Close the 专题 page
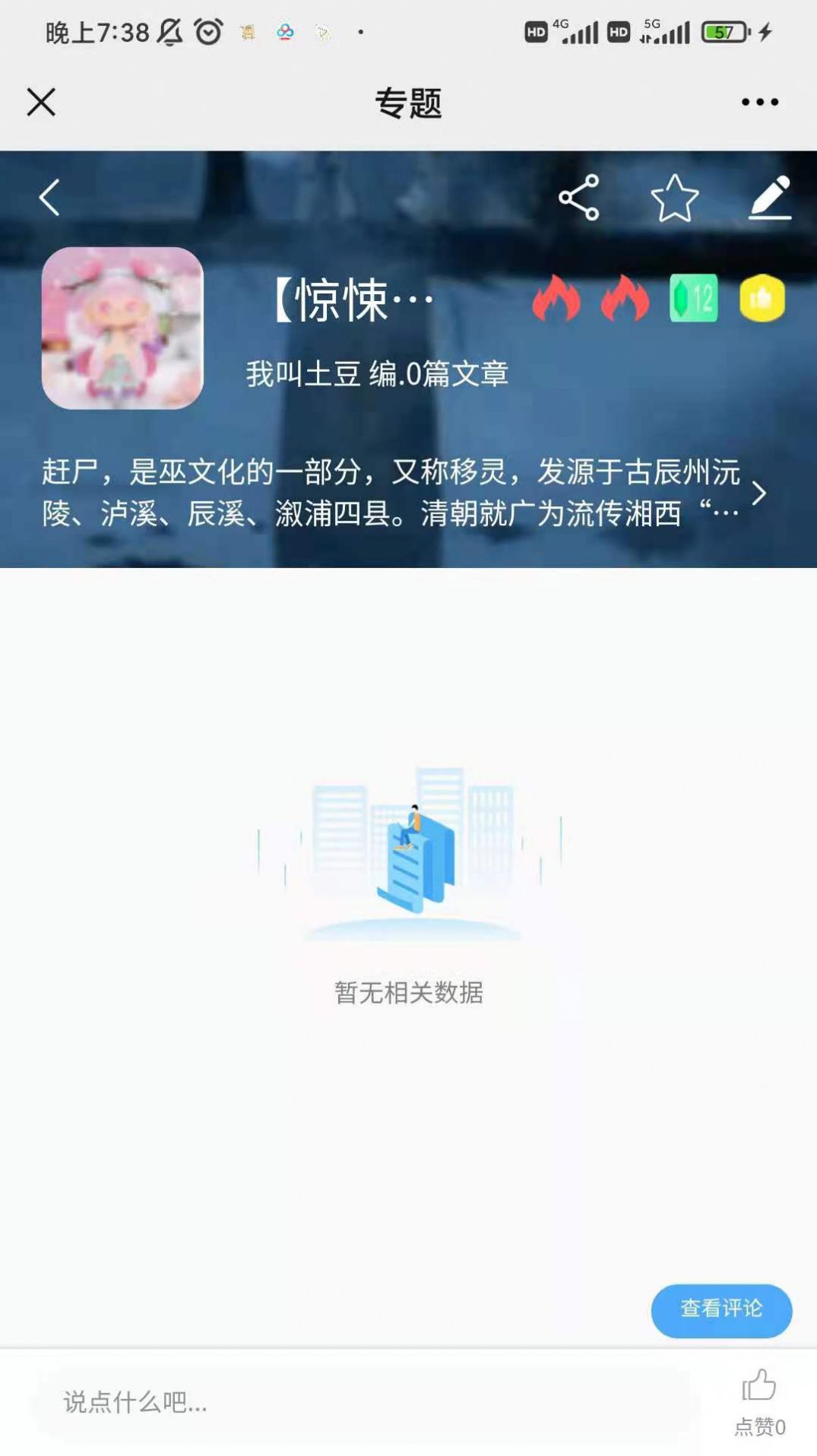Viewport: 817px width, 1456px height. (x=41, y=102)
